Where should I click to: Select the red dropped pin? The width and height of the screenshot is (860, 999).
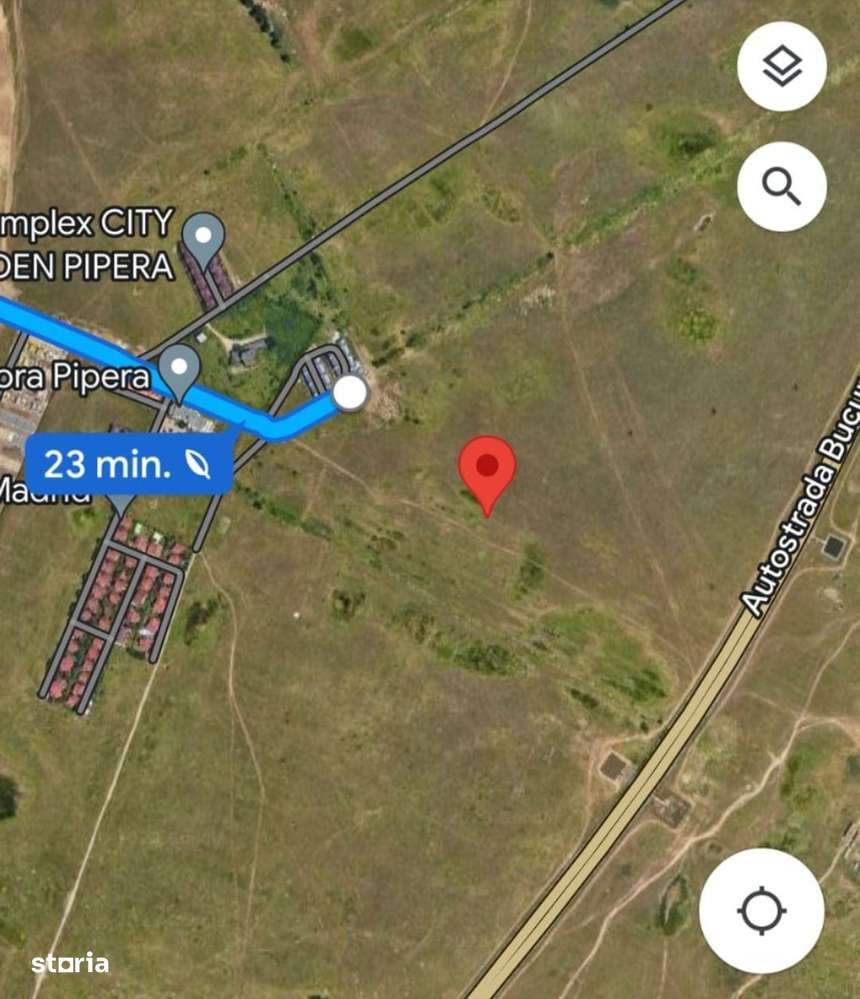[x=487, y=470]
